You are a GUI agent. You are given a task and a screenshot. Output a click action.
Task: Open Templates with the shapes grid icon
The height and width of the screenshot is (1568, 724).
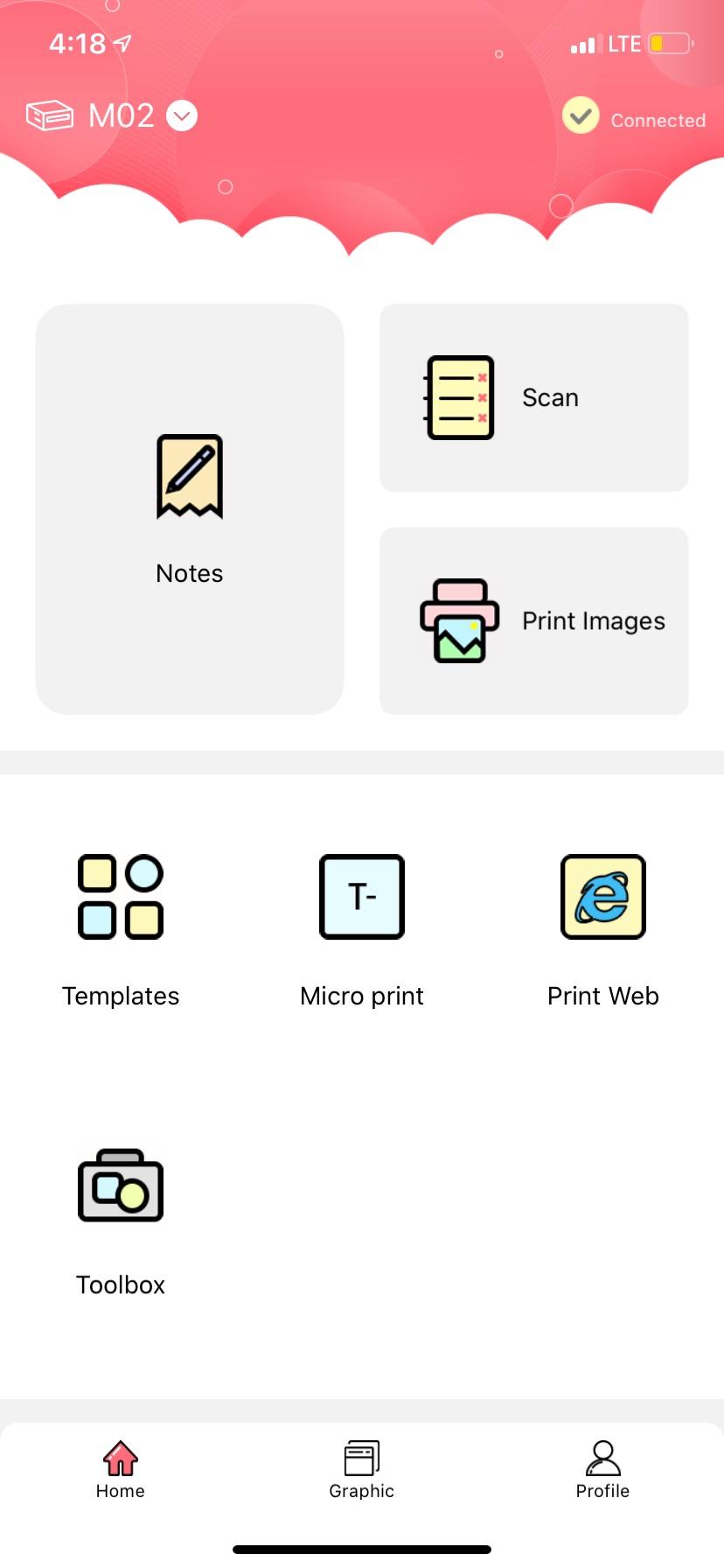click(120, 897)
